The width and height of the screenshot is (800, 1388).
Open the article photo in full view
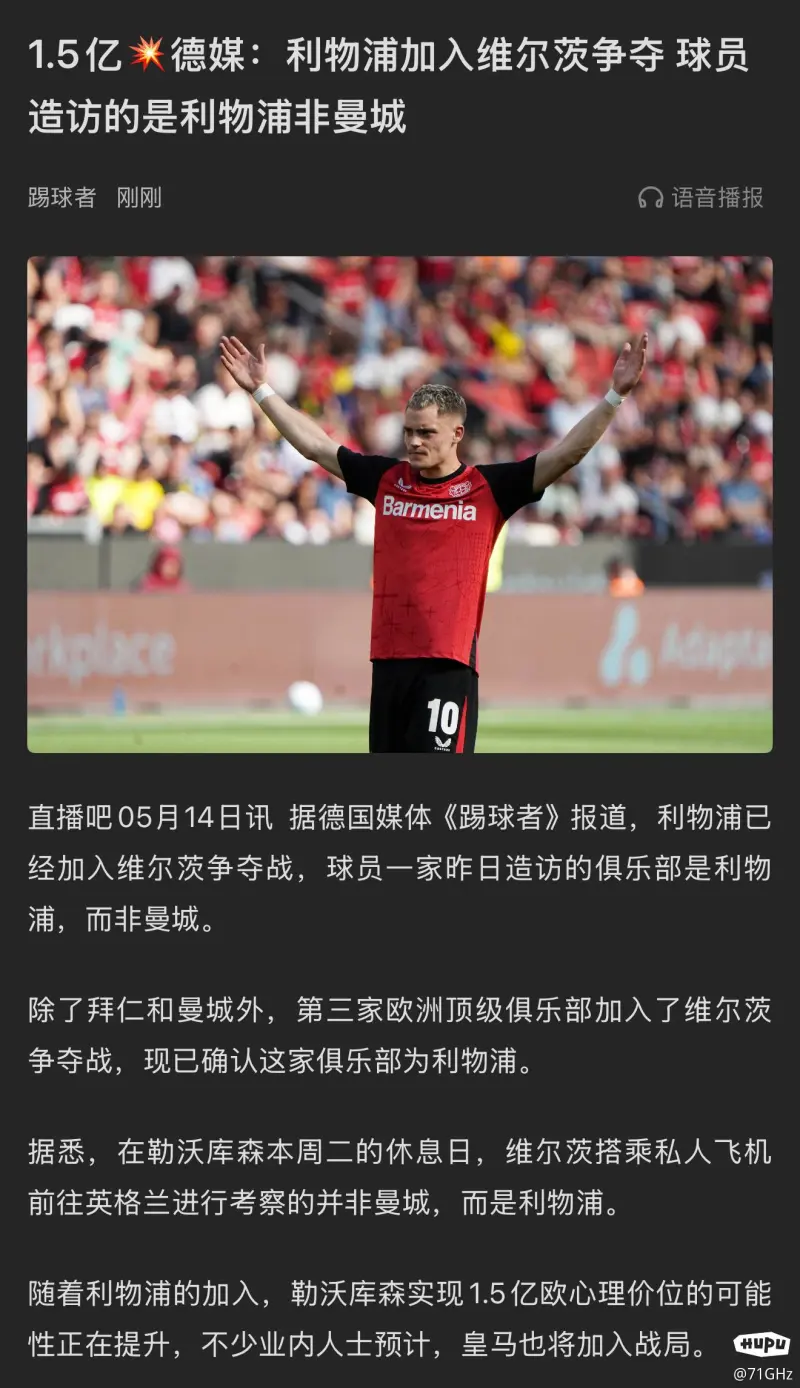(x=400, y=504)
